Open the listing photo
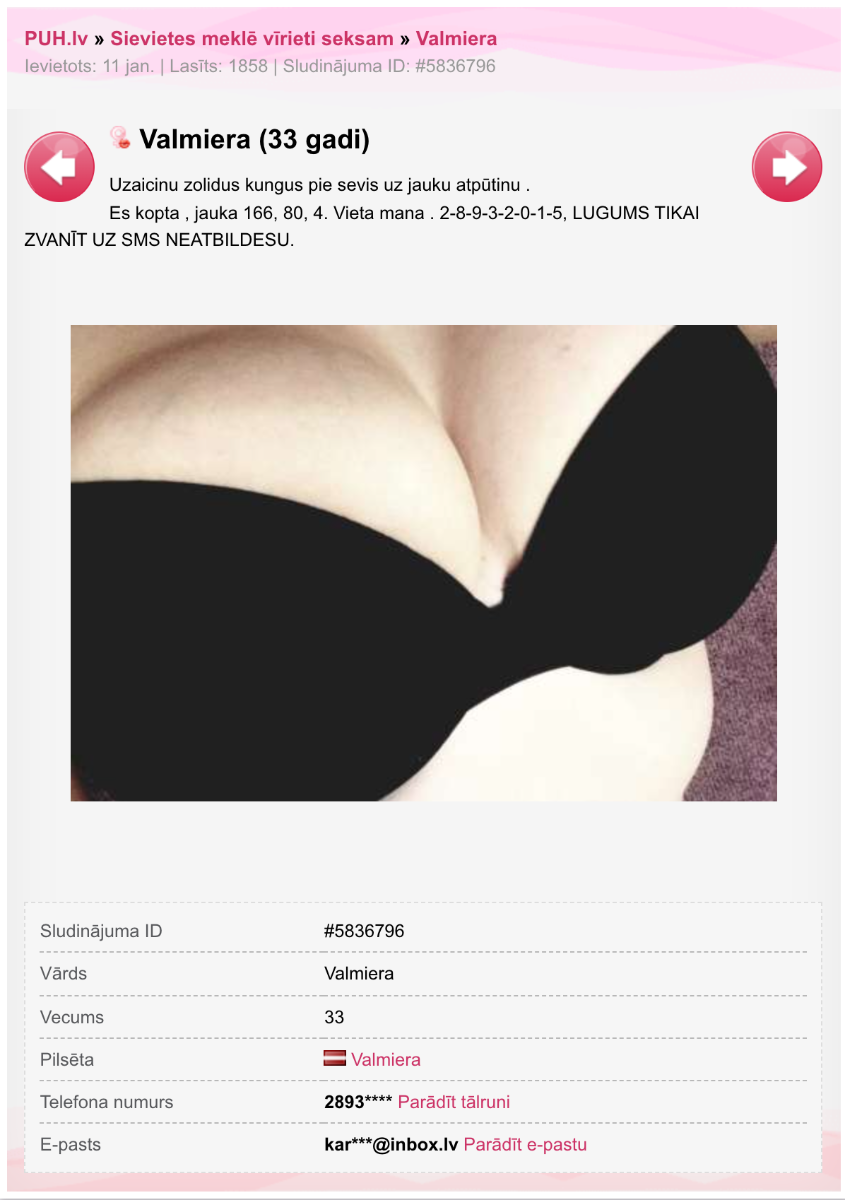Screen dimensions: 845x1200 tap(423, 562)
